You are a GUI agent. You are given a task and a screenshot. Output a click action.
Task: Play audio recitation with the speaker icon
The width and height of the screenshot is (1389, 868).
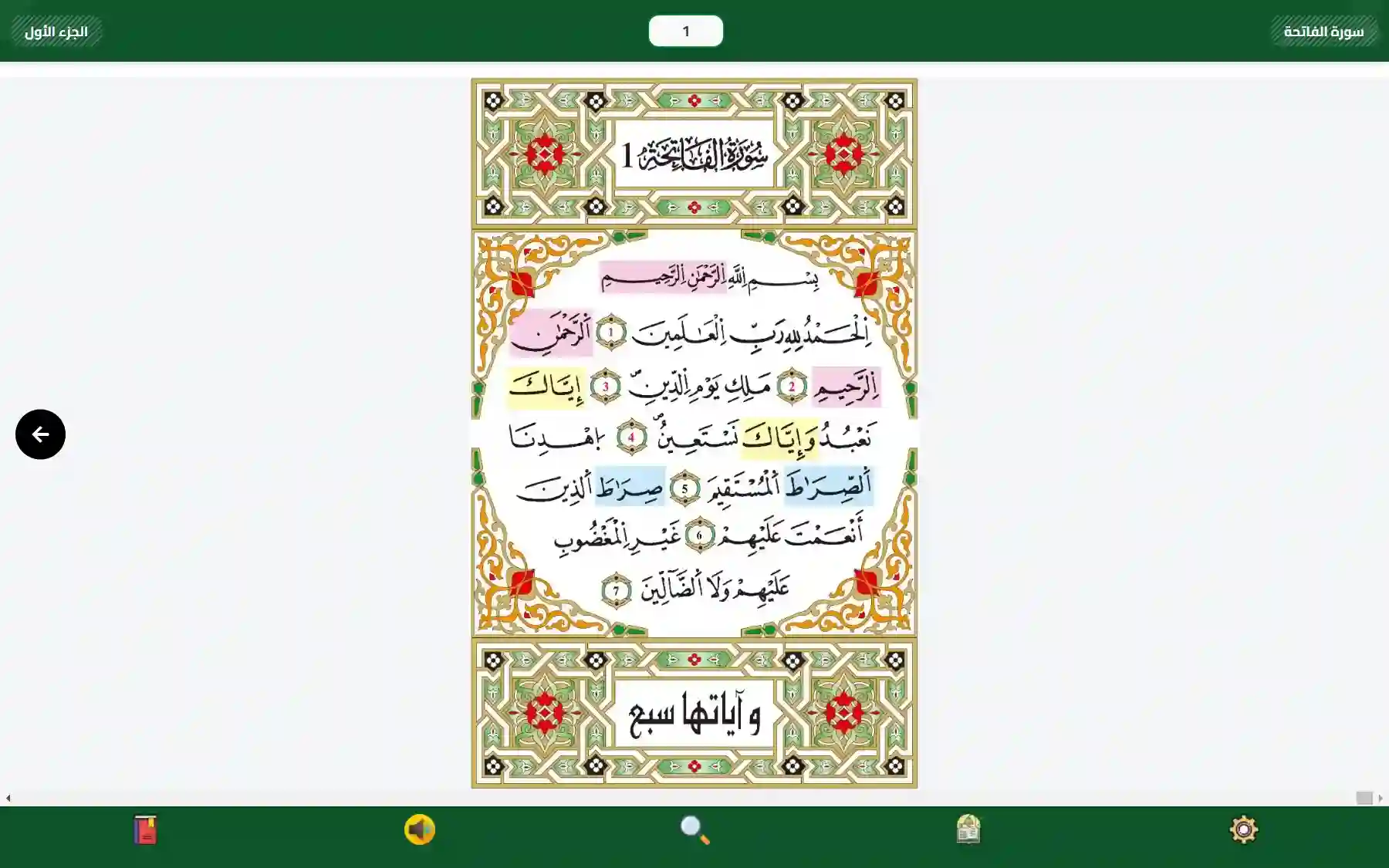[420, 830]
